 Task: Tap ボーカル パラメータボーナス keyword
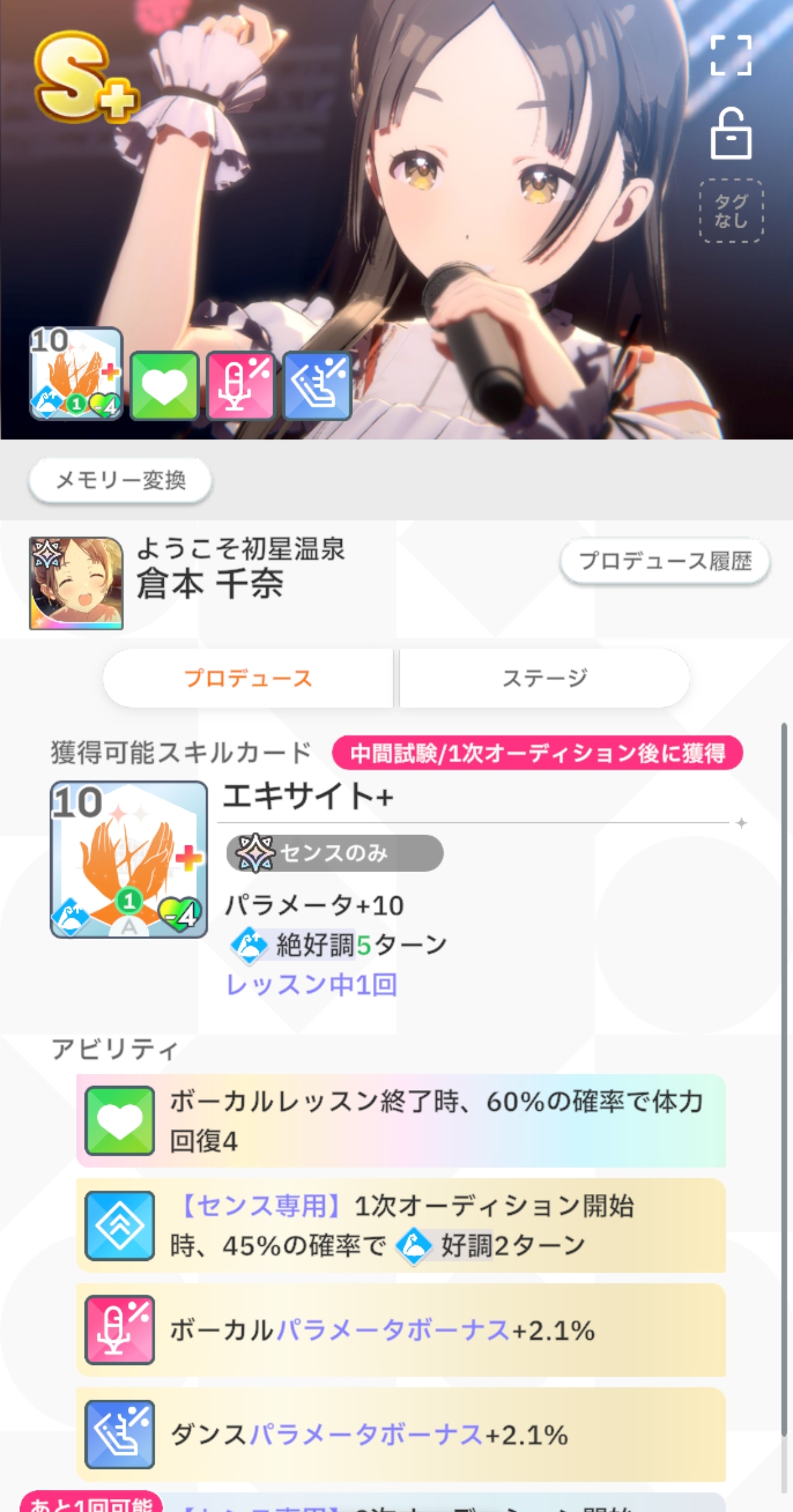pyautogui.click(x=393, y=1330)
